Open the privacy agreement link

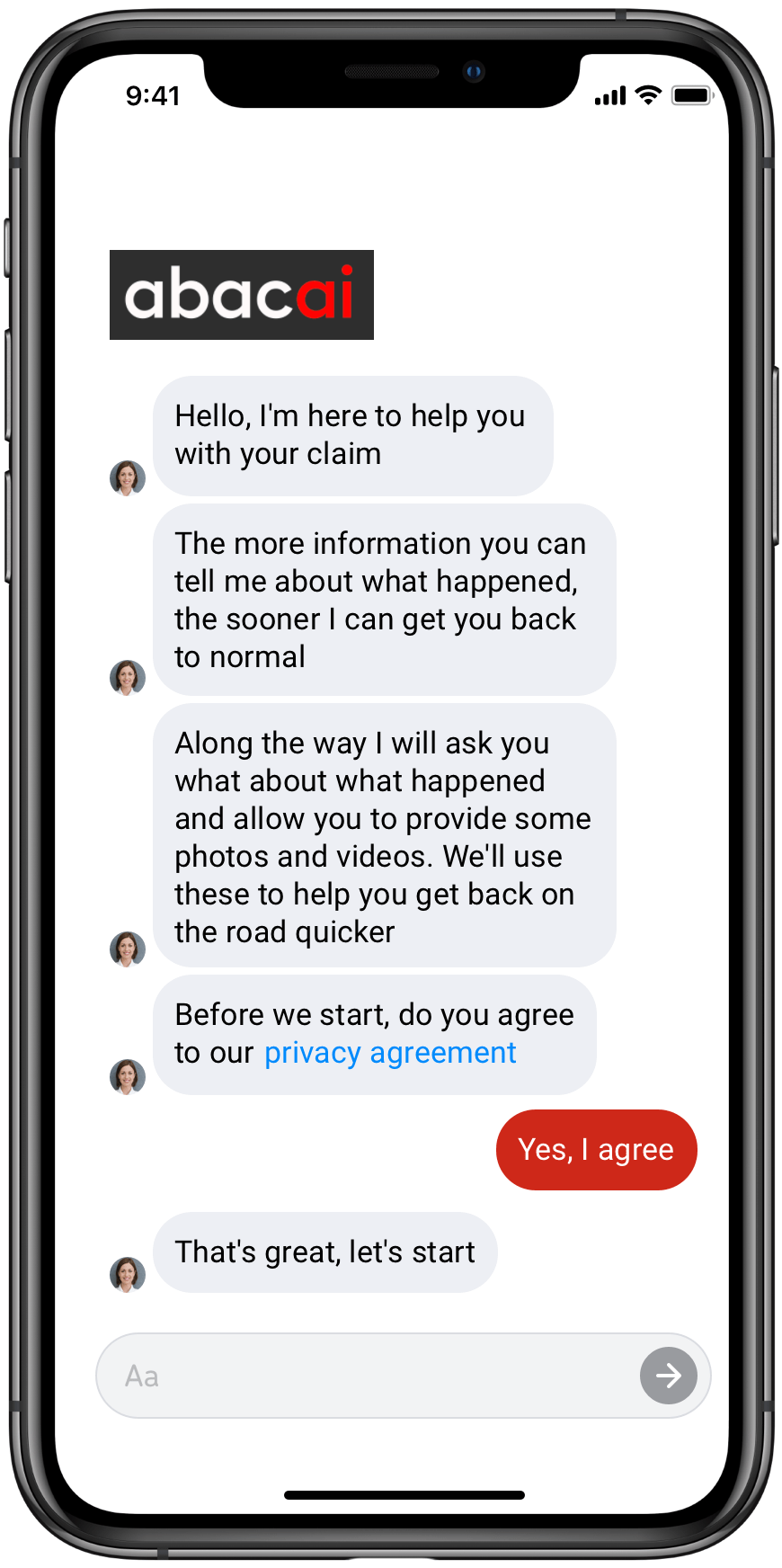coord(390,1053)
